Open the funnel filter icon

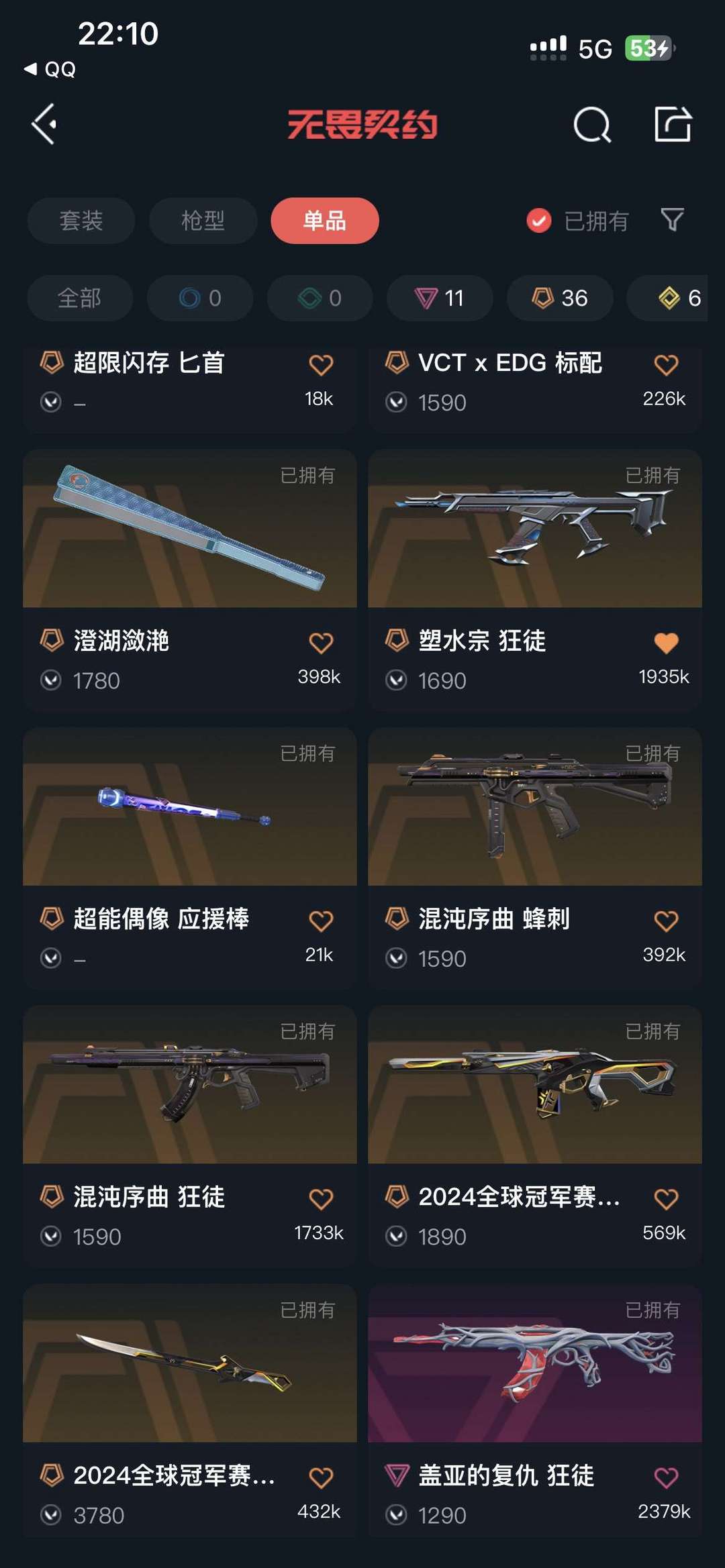coord(672,220)
